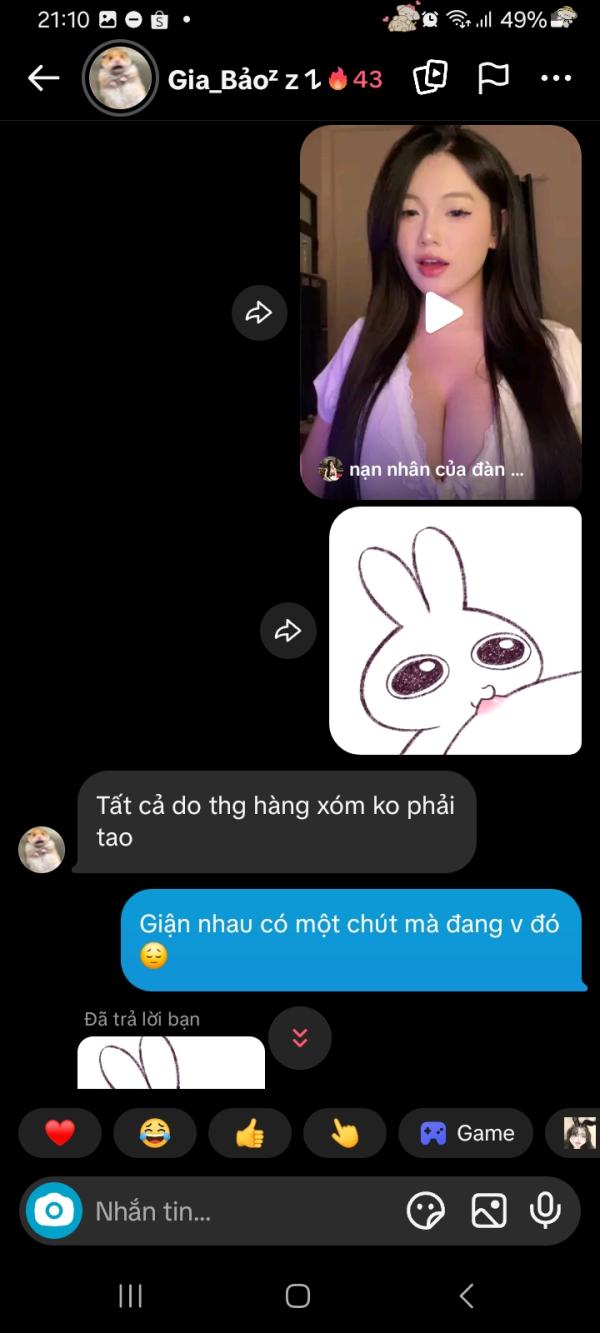Tap the flag report icon
The height and width of the screenshot is (1333, 600).
(x=493, y=78)
